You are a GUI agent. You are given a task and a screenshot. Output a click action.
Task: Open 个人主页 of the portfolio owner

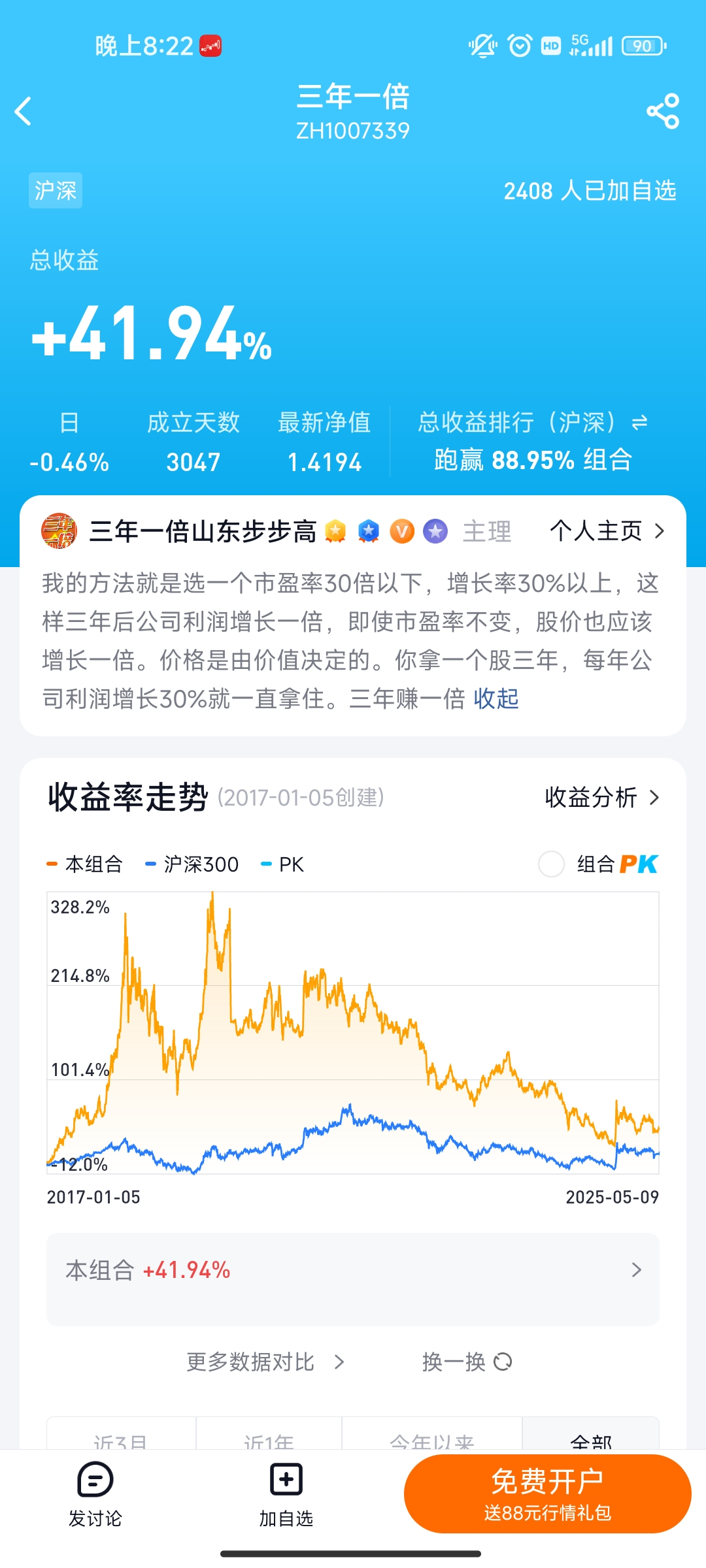tap(607, 531)
